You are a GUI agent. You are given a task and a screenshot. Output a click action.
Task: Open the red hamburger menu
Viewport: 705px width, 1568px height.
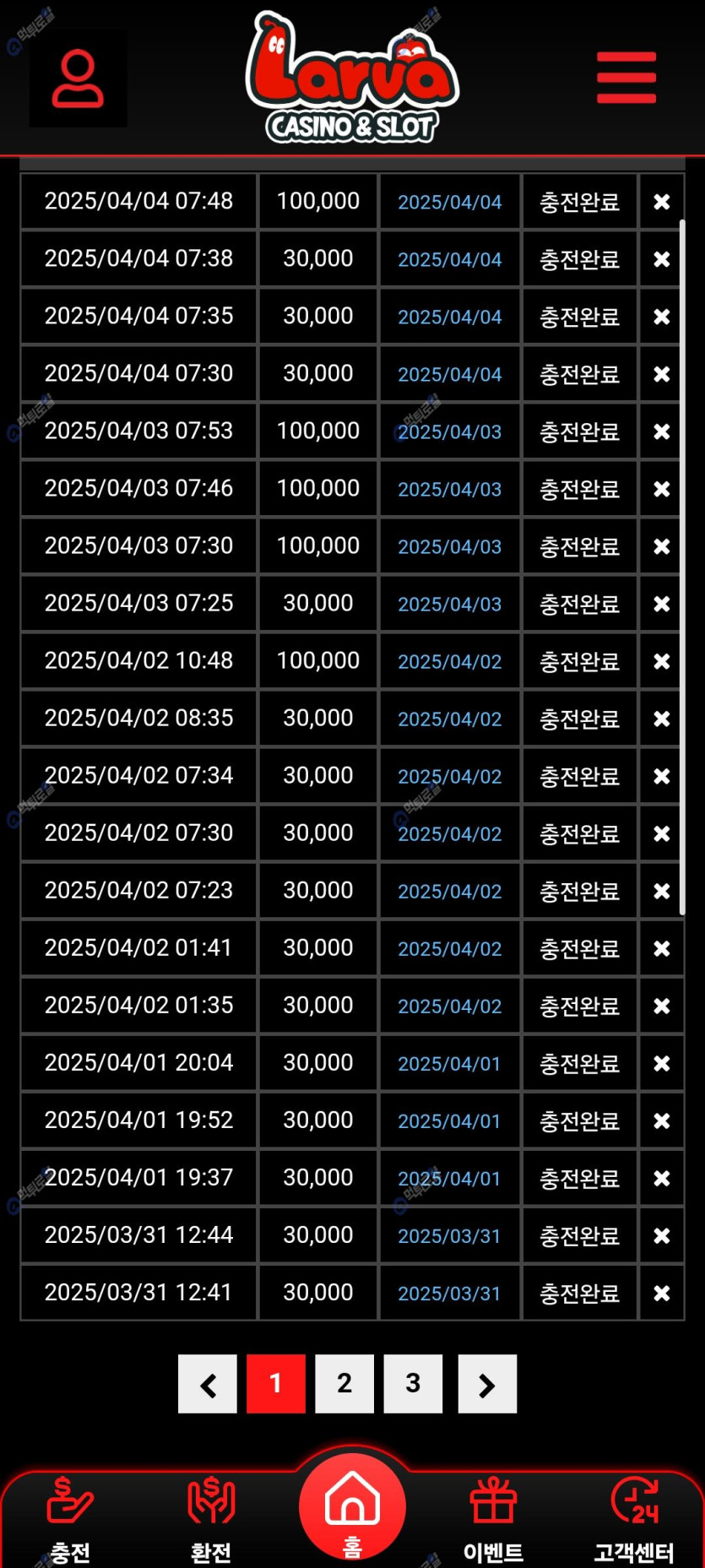click(626, 78)
